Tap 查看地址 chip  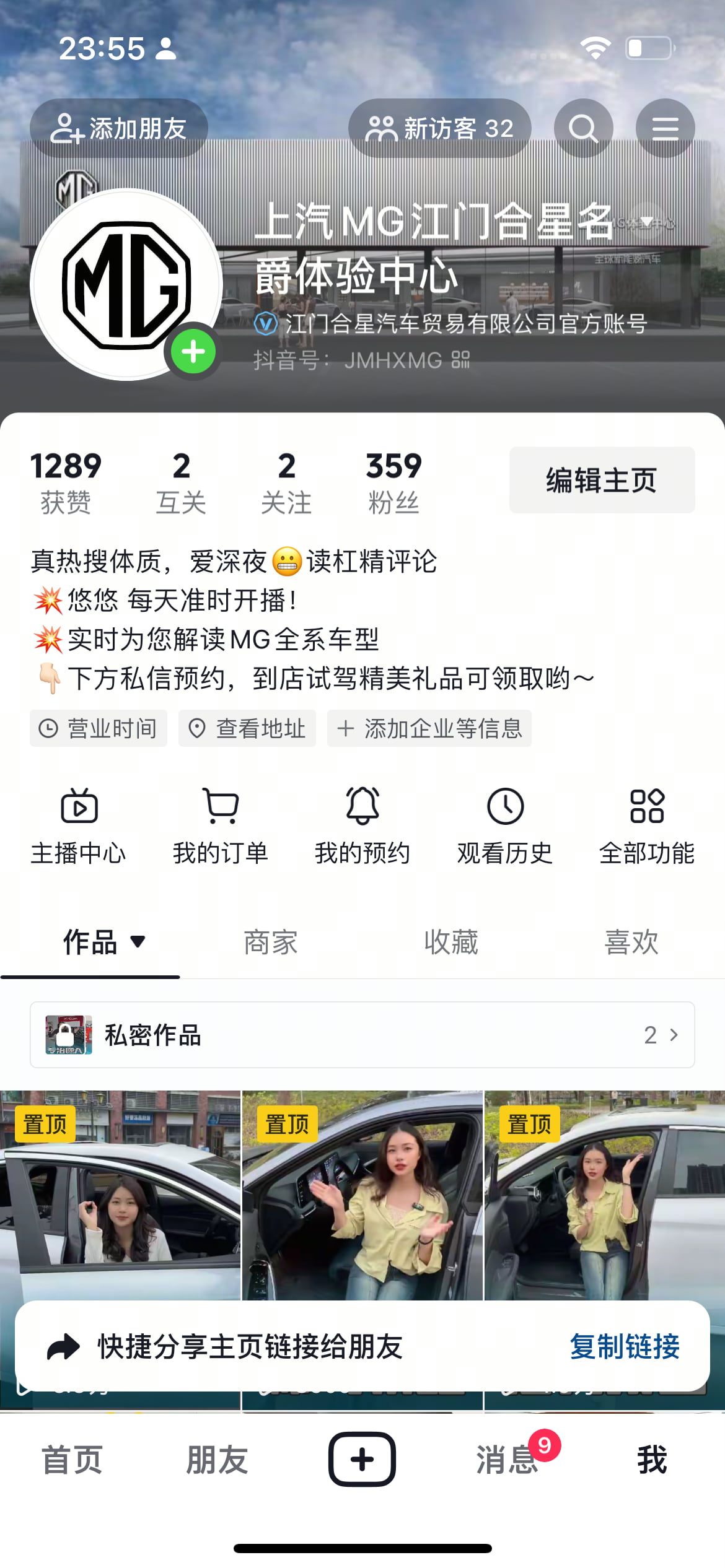click(247, 728)
